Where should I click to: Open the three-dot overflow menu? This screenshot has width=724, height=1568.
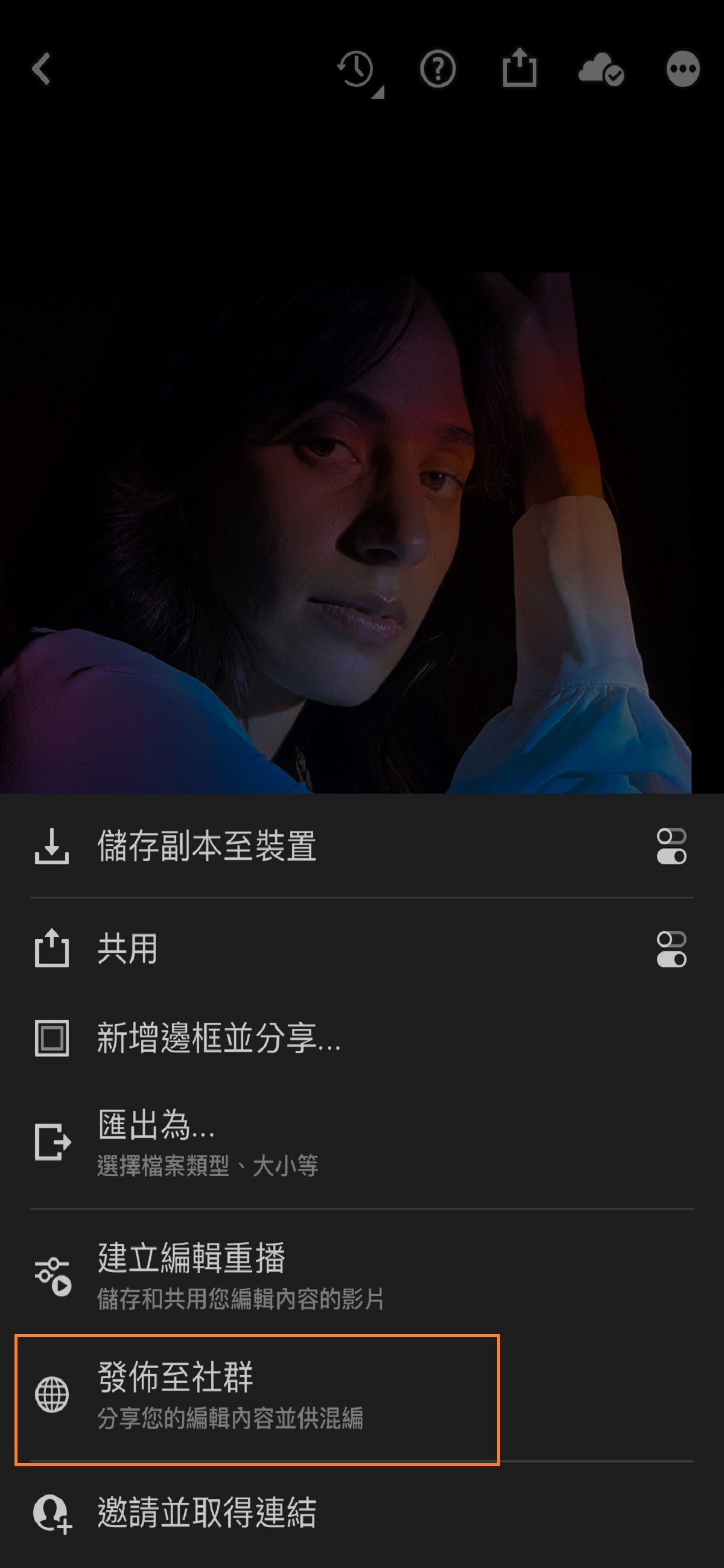[x=682, y=69]
